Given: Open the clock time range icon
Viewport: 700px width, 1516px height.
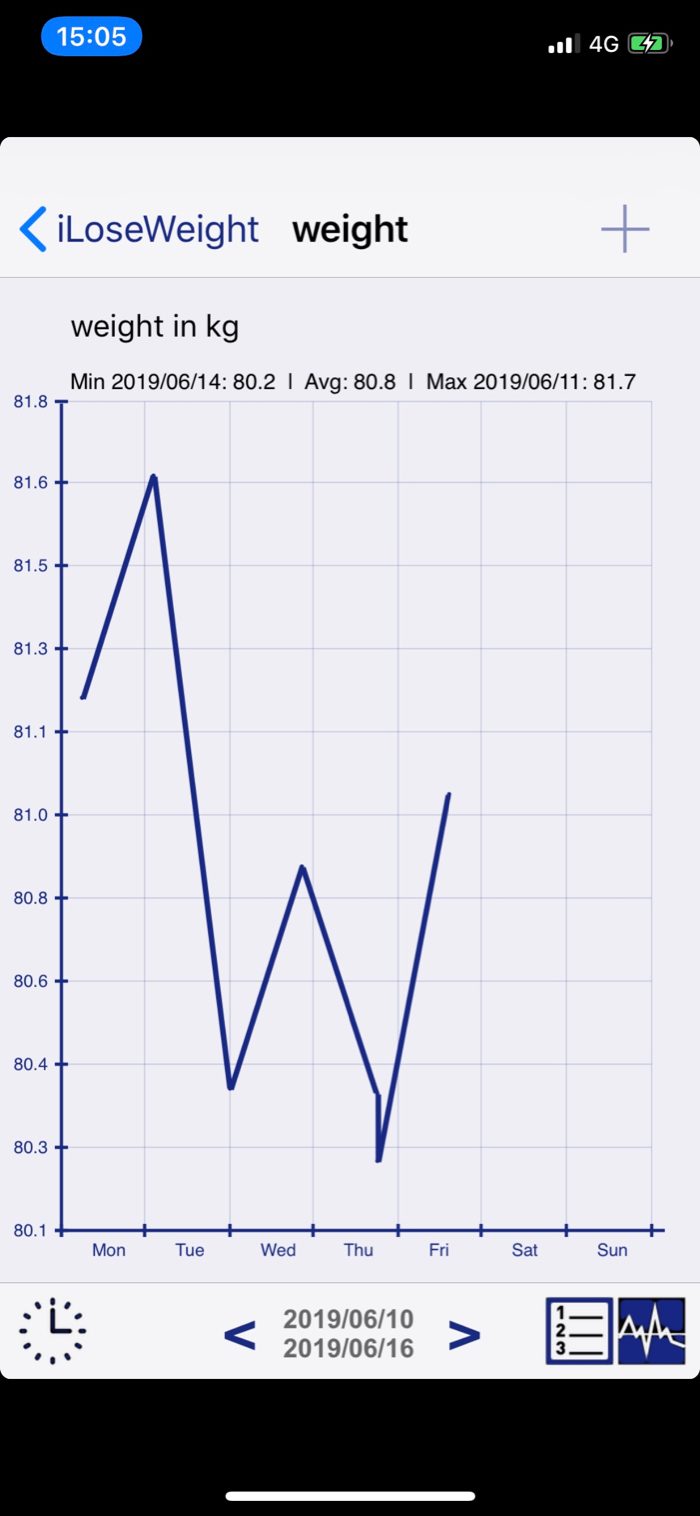Looking at the screenshot, I should tap(53, 1331).
